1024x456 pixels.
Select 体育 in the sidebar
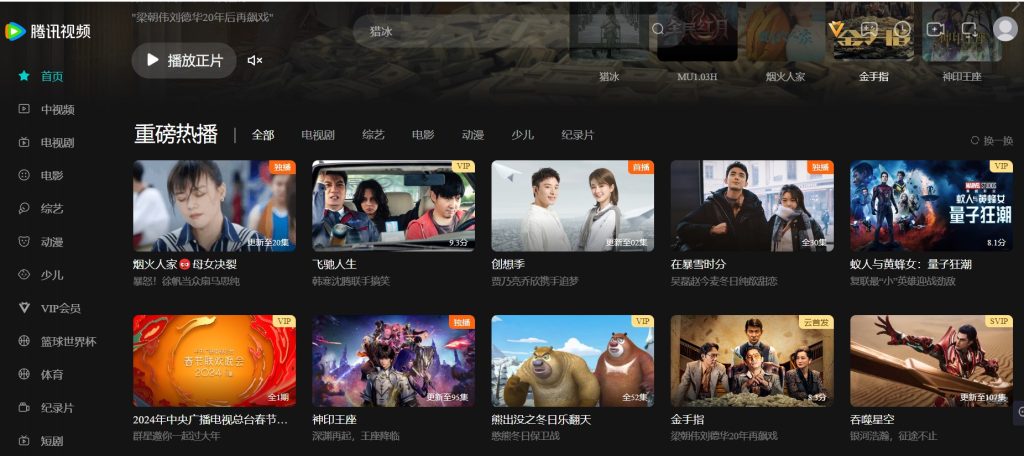click(51, 374)
